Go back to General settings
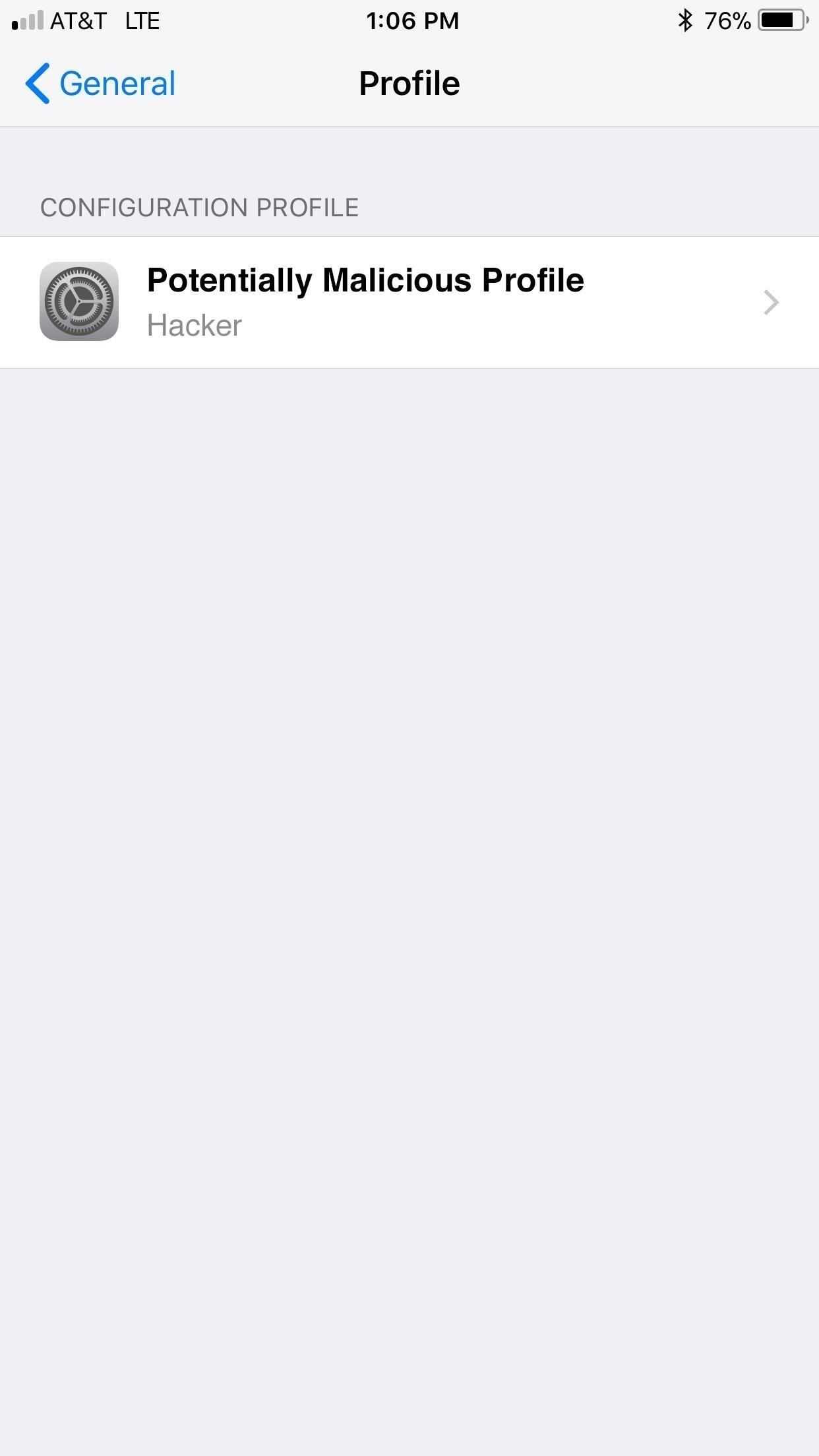The image size is (819, 1456). (101, 84)
